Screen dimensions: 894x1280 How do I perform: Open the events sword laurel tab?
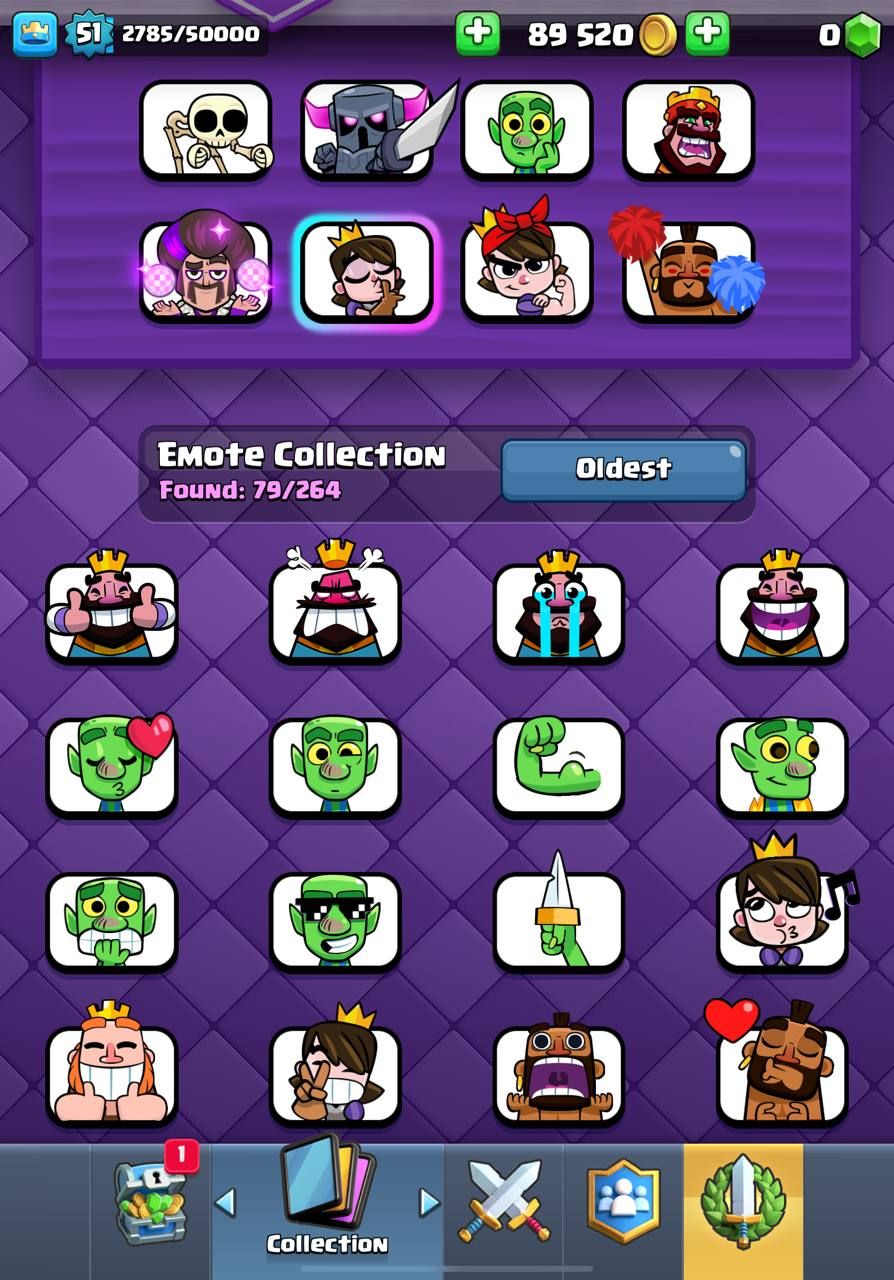coord(743,1201)
